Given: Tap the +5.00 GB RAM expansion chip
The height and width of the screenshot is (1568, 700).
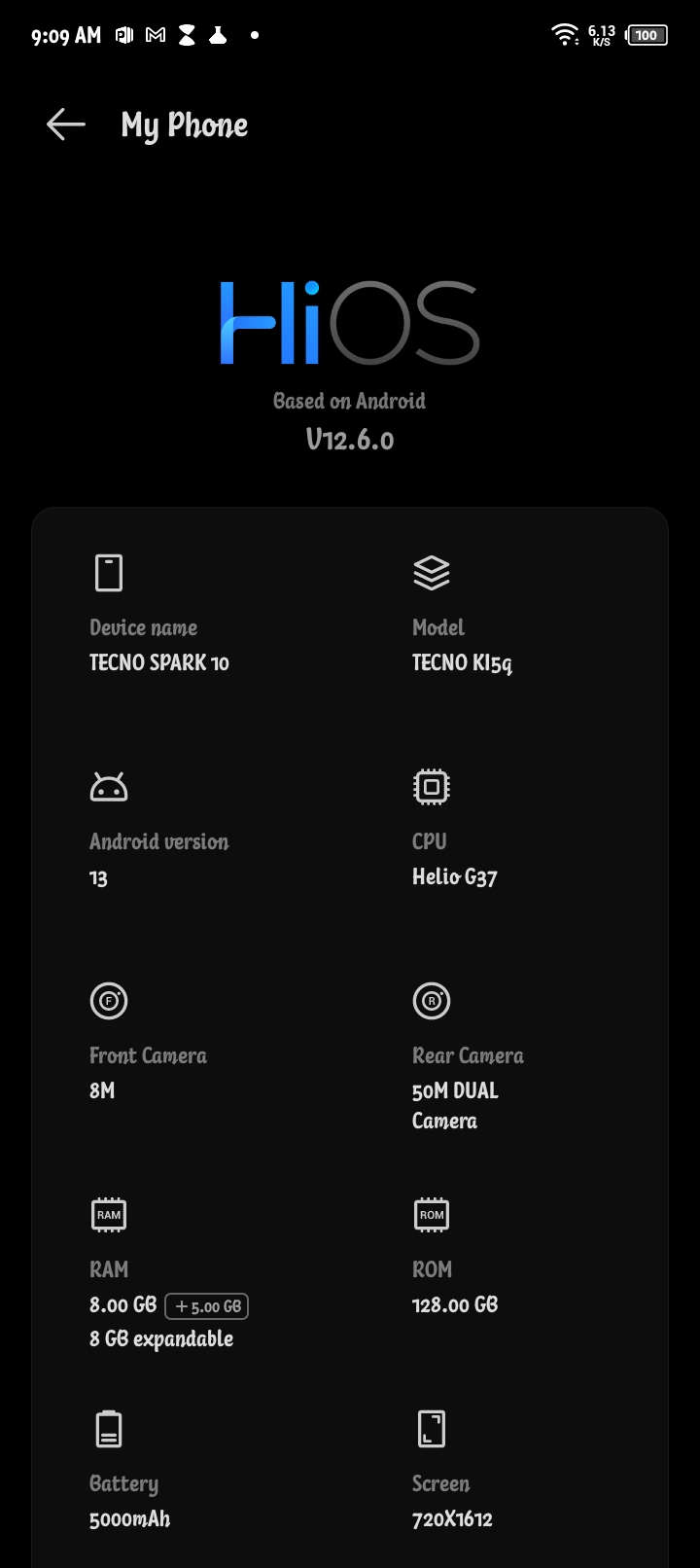Looking at the screenshot, I should pos(207,1306).
